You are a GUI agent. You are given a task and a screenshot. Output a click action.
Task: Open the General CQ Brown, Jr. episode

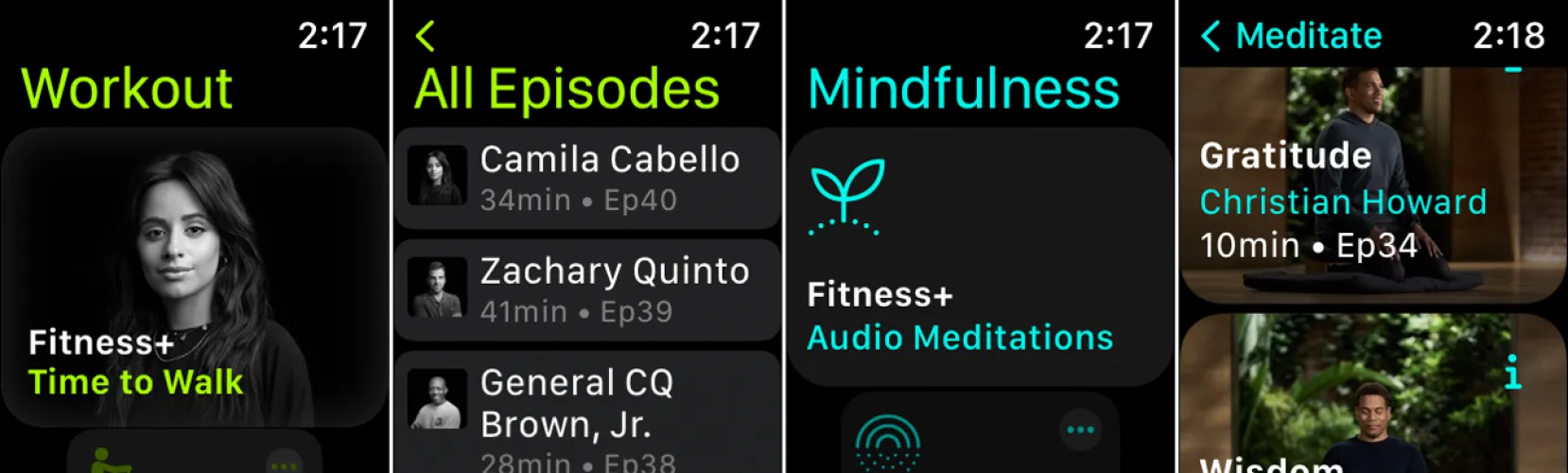pos(587,413)
